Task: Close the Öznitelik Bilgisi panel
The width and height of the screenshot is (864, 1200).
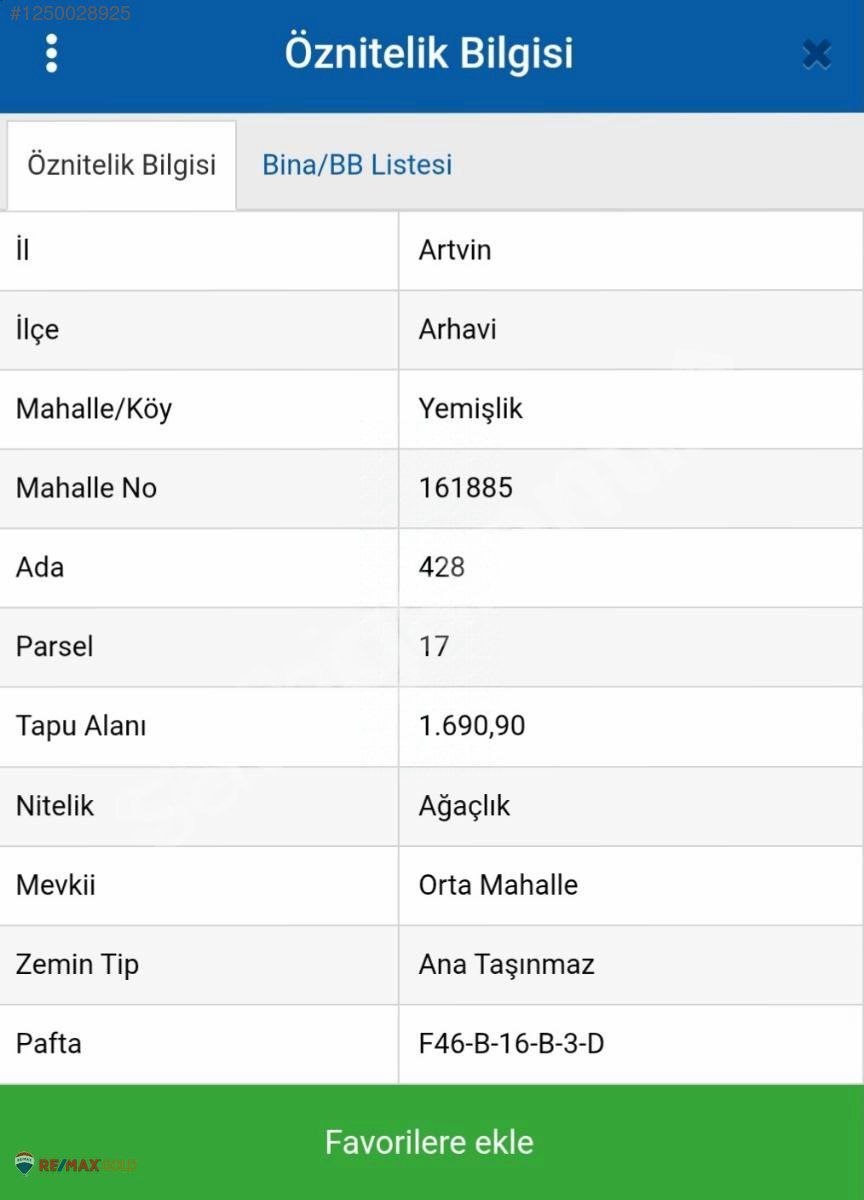Action: tap(816, 54)
